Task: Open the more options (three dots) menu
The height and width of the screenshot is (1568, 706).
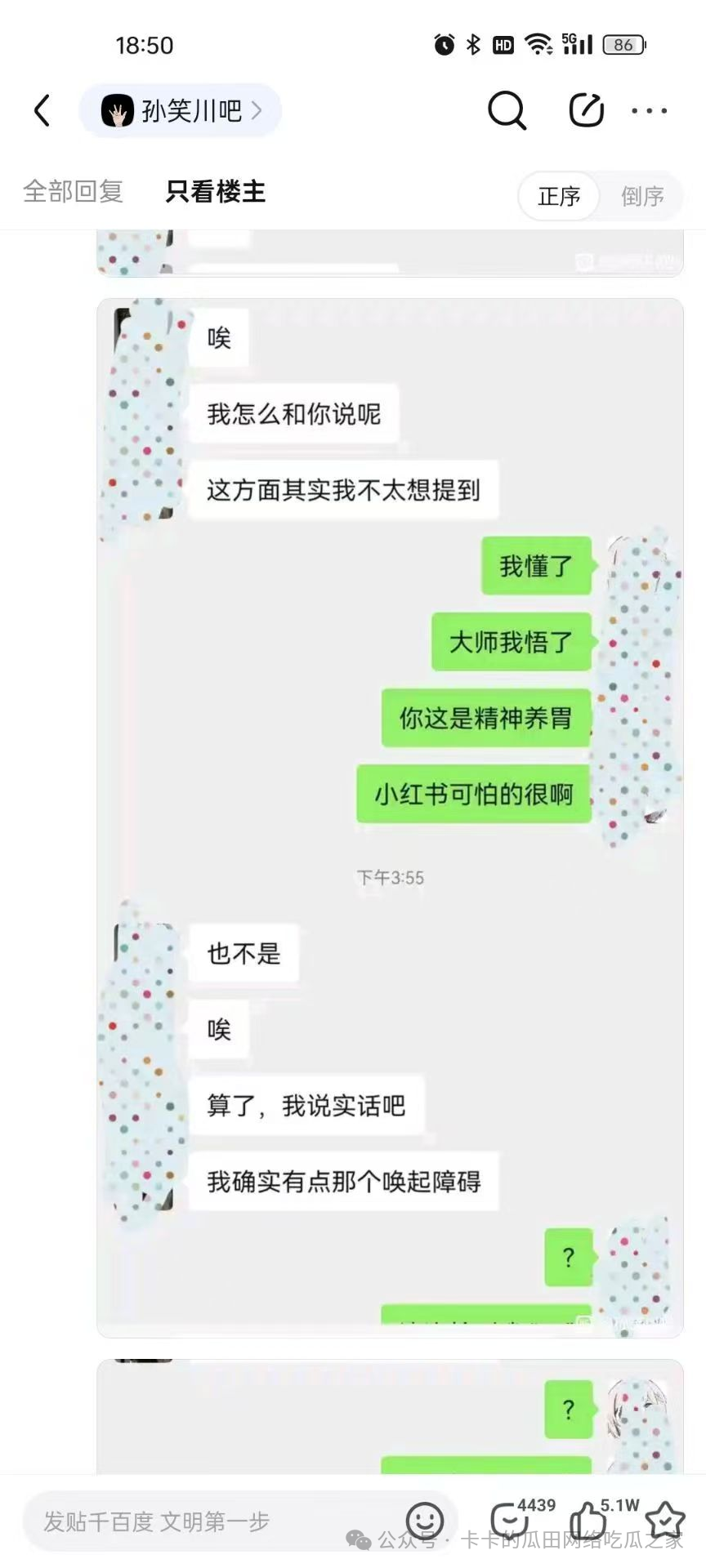Action: coord(648,110)
